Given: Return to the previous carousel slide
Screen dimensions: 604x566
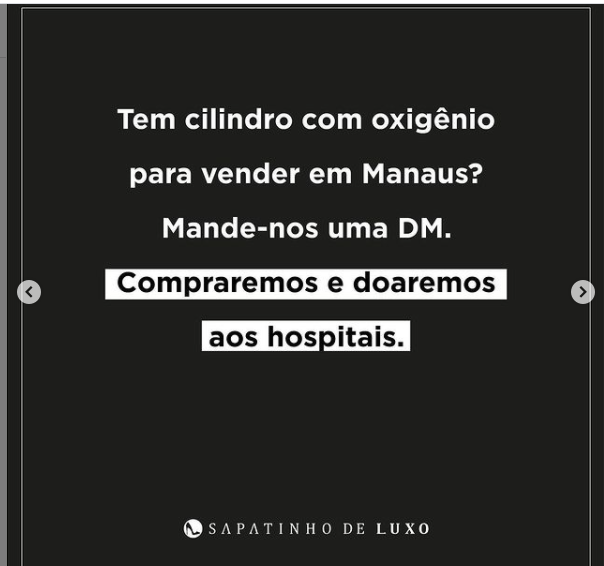Looking at the screenshot, I should point(29,292).
